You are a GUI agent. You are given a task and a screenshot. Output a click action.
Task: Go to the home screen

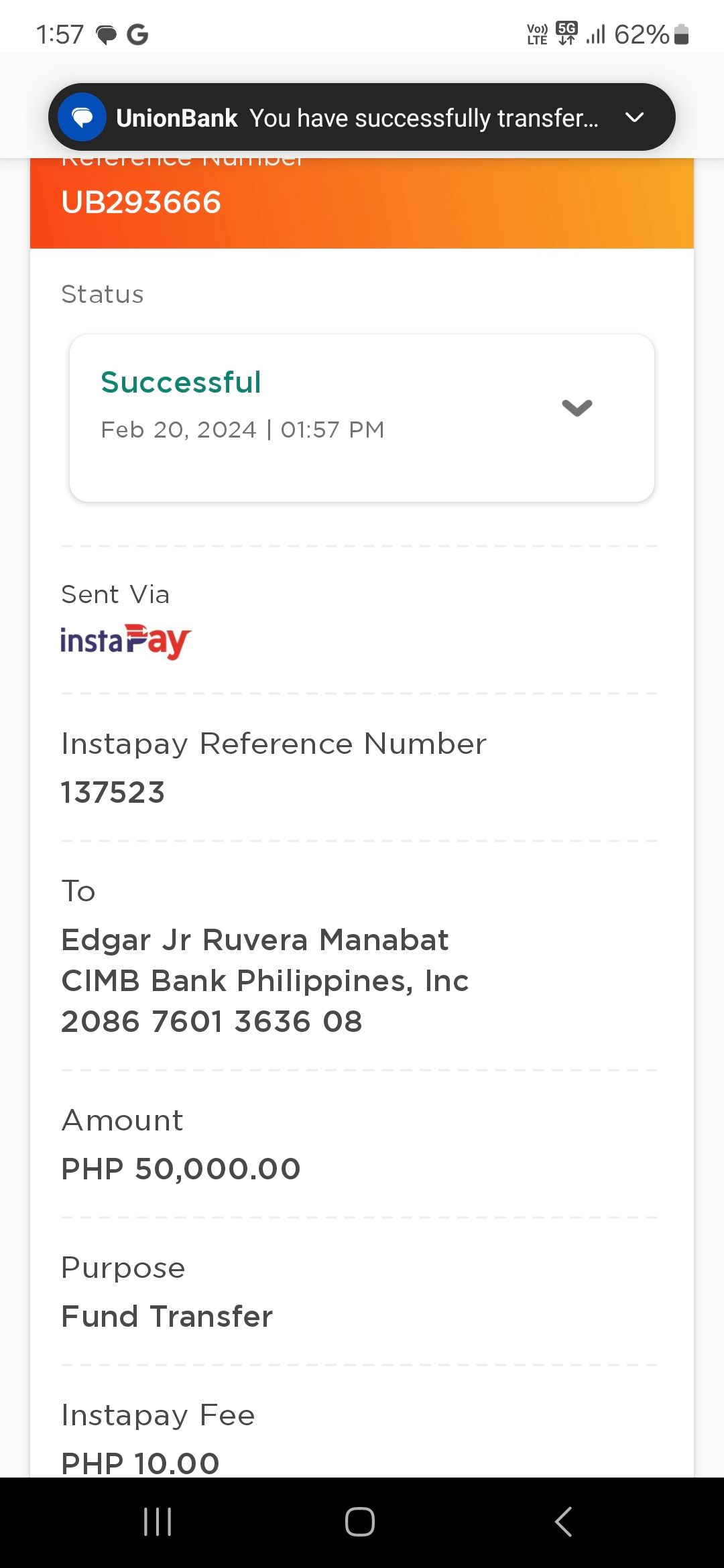coord(360,1522)
